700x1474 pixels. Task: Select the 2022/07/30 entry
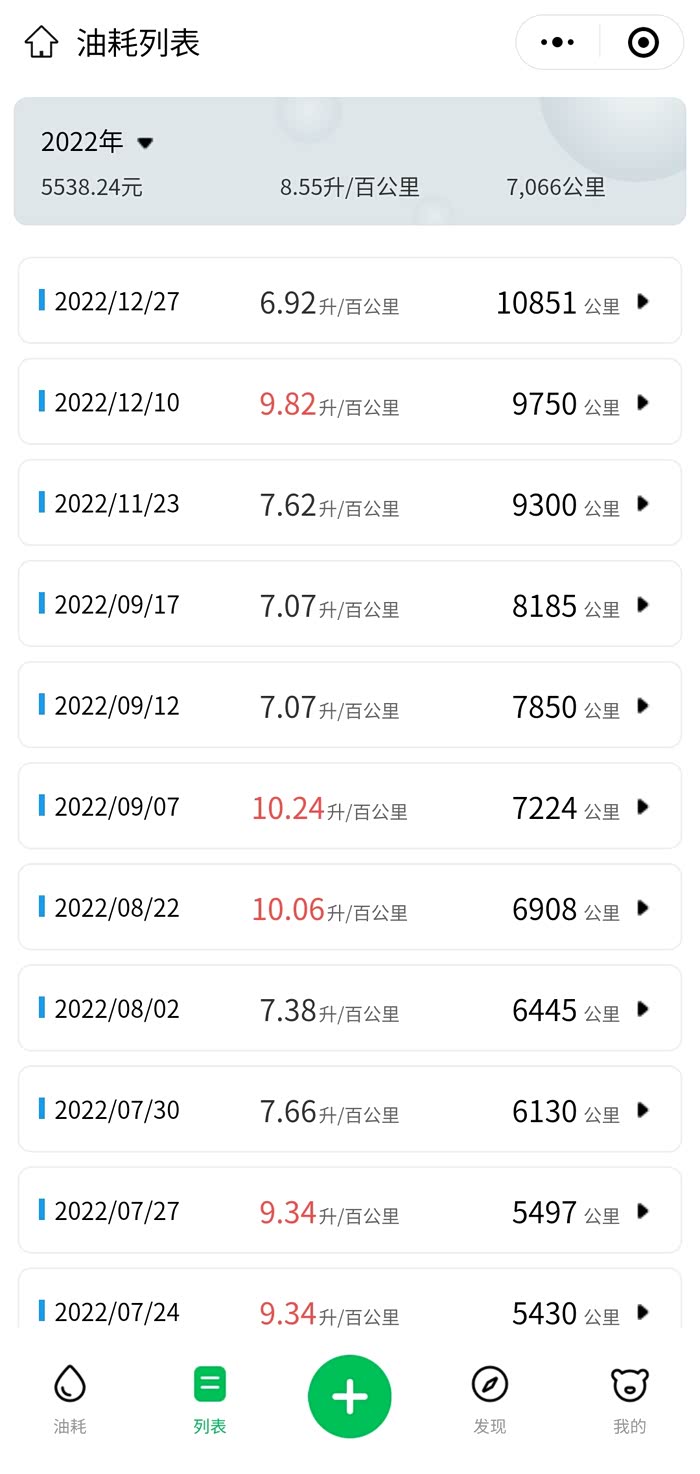coord(349,1109)
